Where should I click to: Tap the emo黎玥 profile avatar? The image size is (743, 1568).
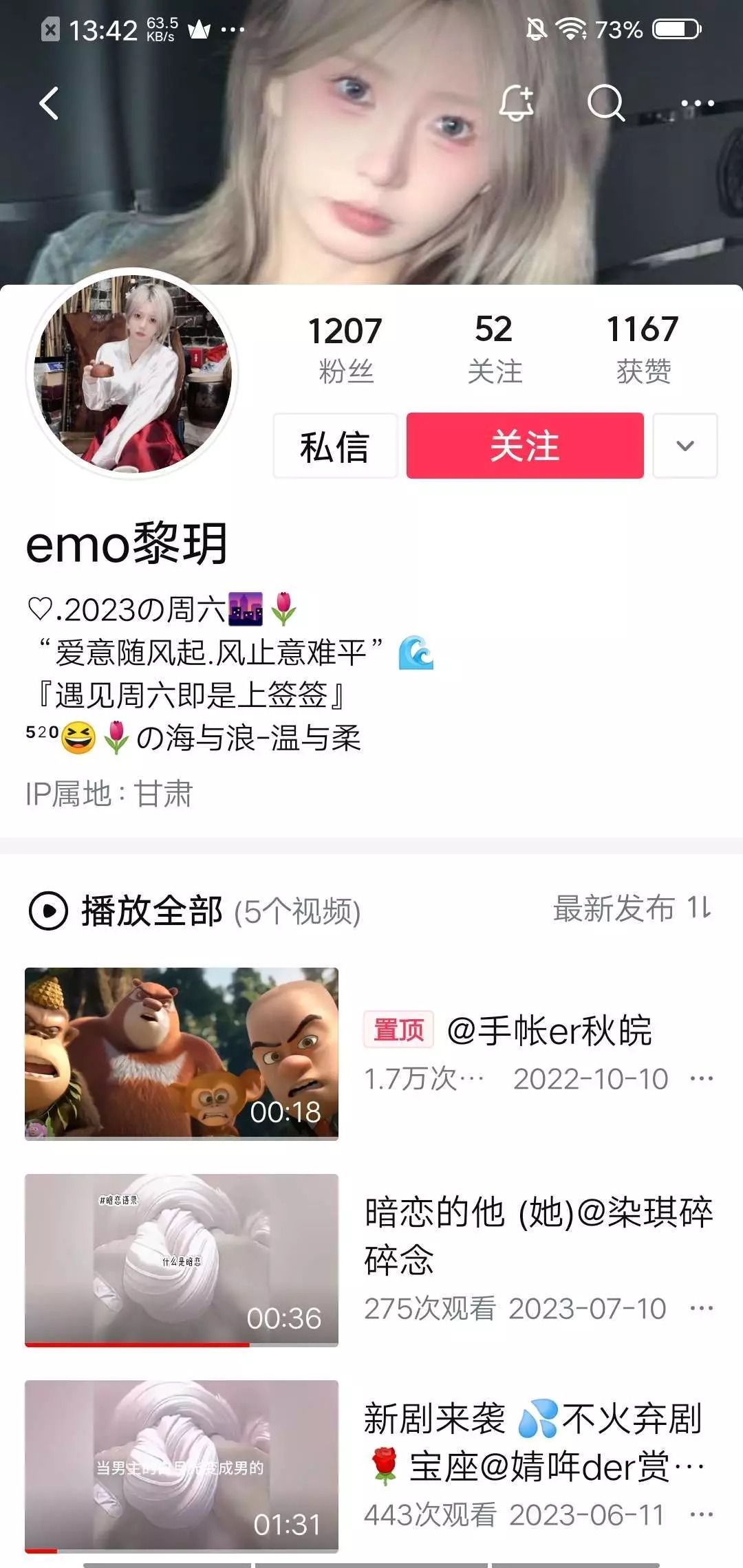pyautogui.click(x=133, y=373)
